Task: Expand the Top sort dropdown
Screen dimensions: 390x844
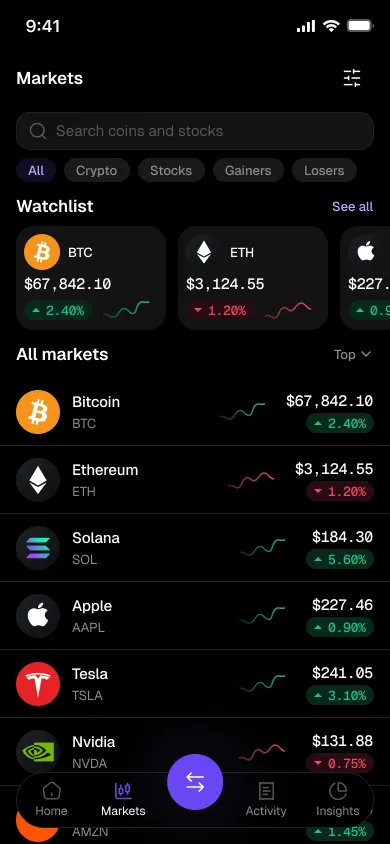Action: 352,354
